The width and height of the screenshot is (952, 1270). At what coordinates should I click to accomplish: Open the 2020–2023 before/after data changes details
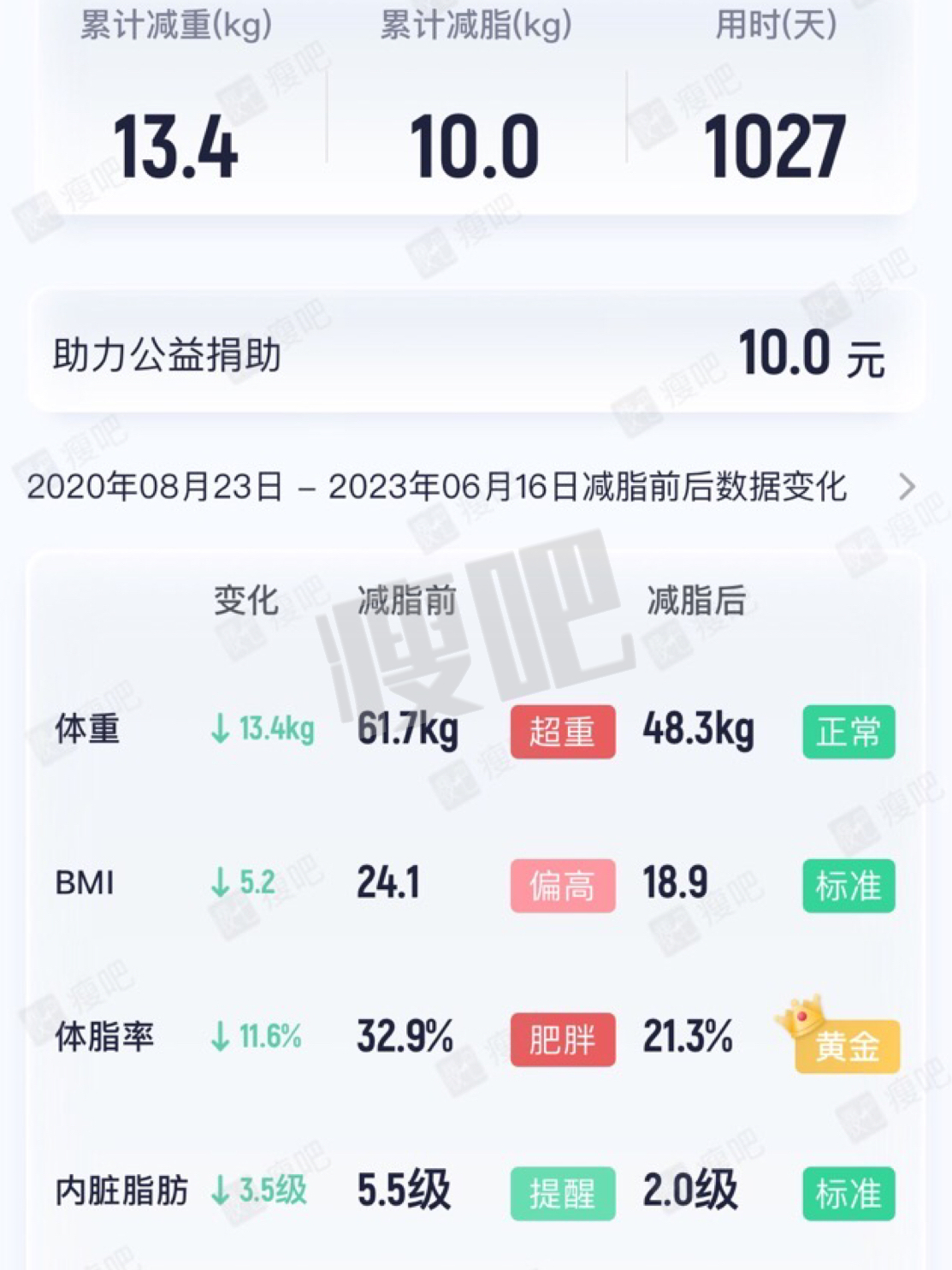(907, 487)
